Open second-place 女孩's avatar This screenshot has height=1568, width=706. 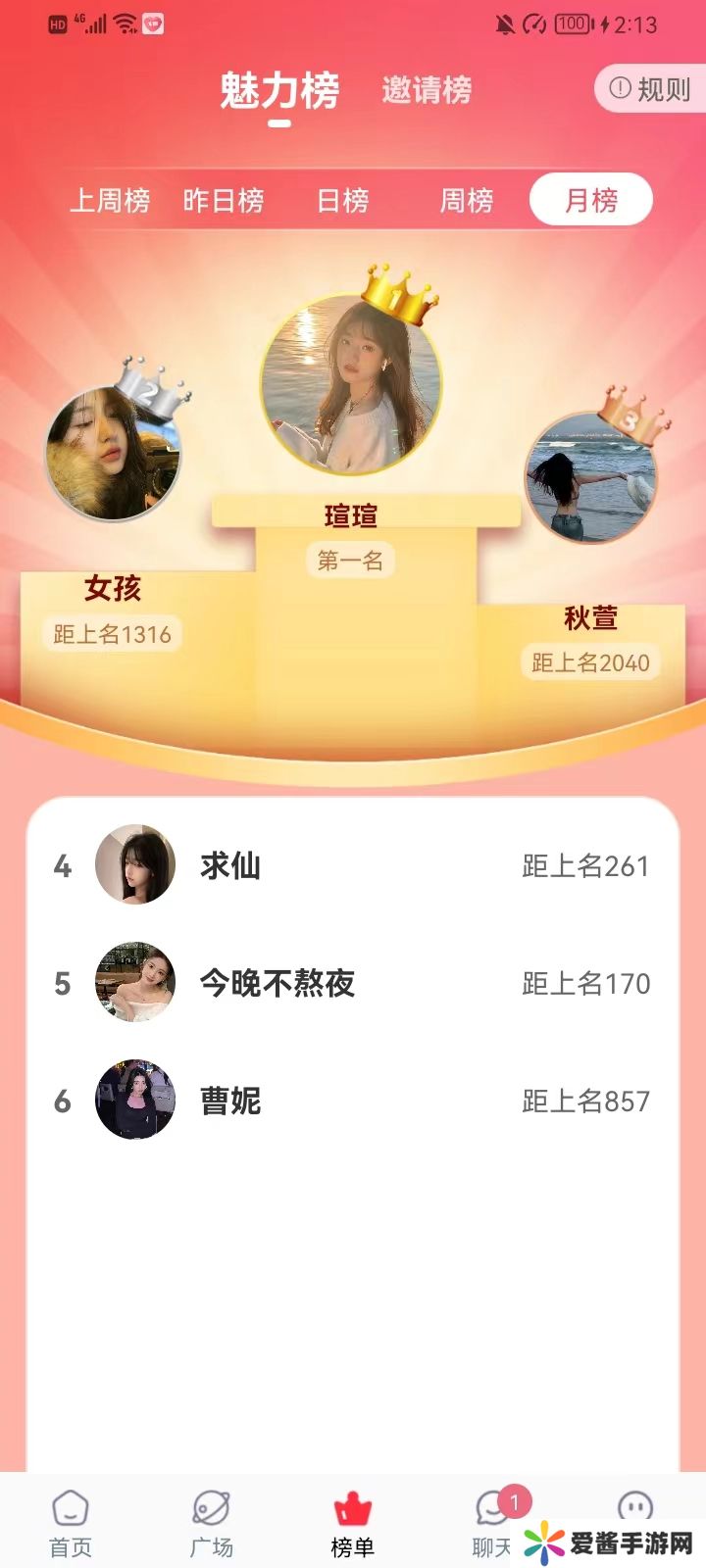[113, 453]
